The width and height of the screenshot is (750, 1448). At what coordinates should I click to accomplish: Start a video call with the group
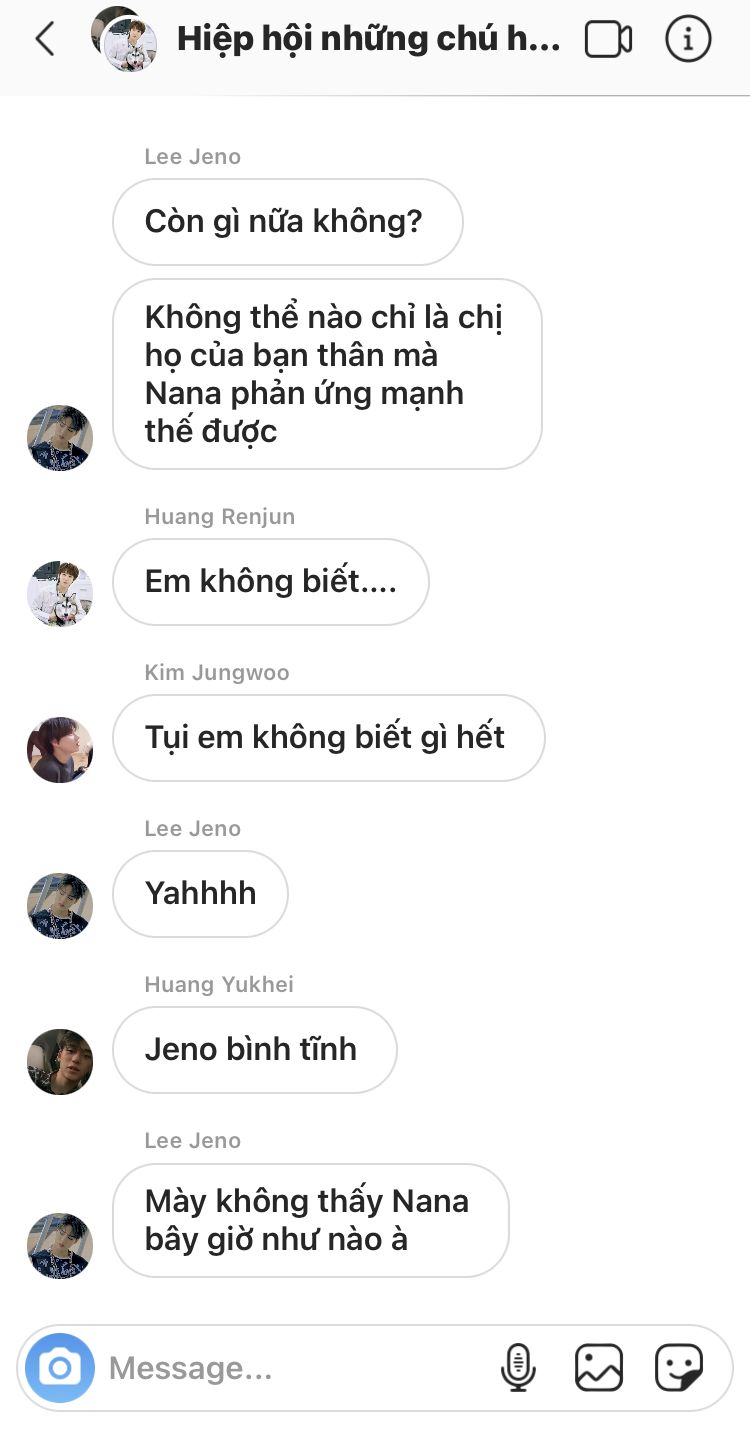[609, 40]
